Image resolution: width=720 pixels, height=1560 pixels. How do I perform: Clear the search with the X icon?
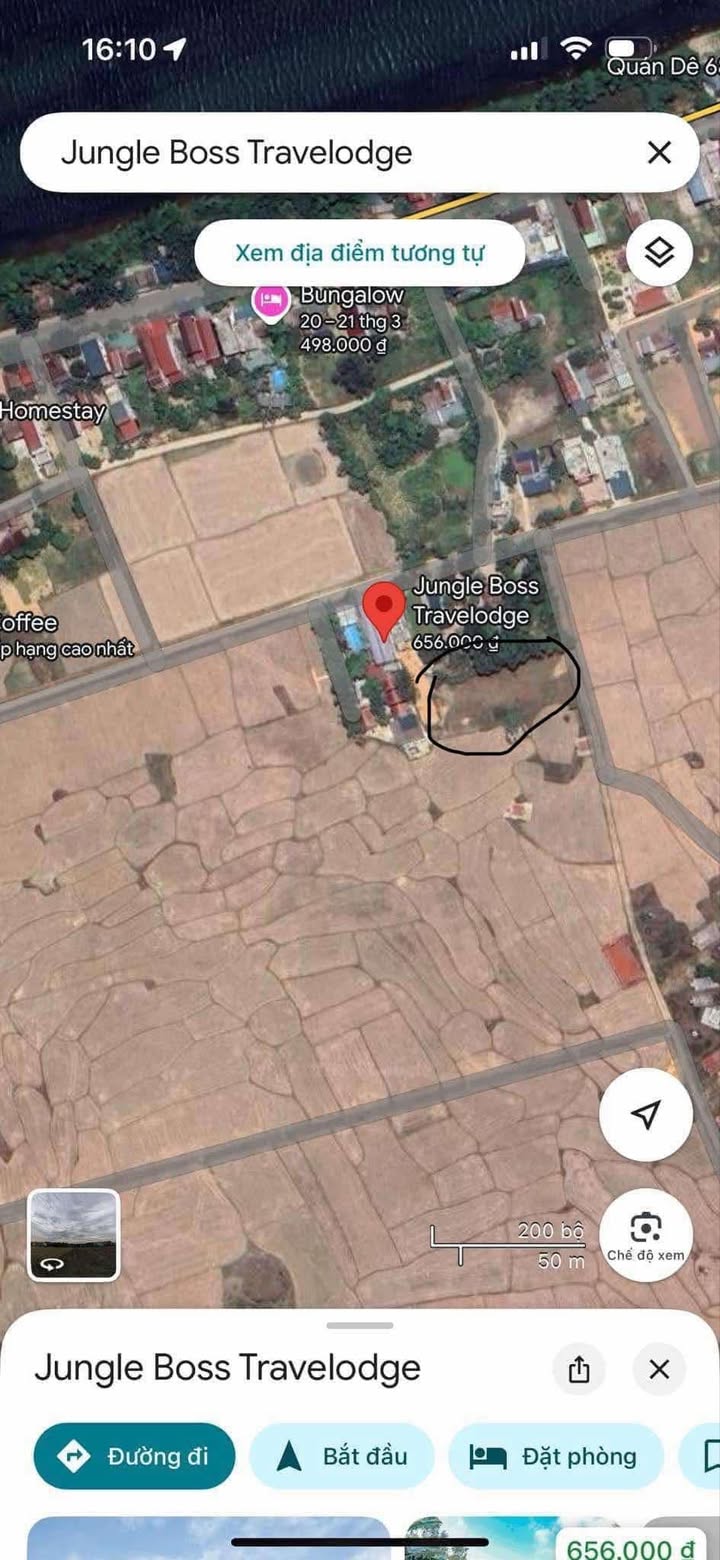[659, 153]
